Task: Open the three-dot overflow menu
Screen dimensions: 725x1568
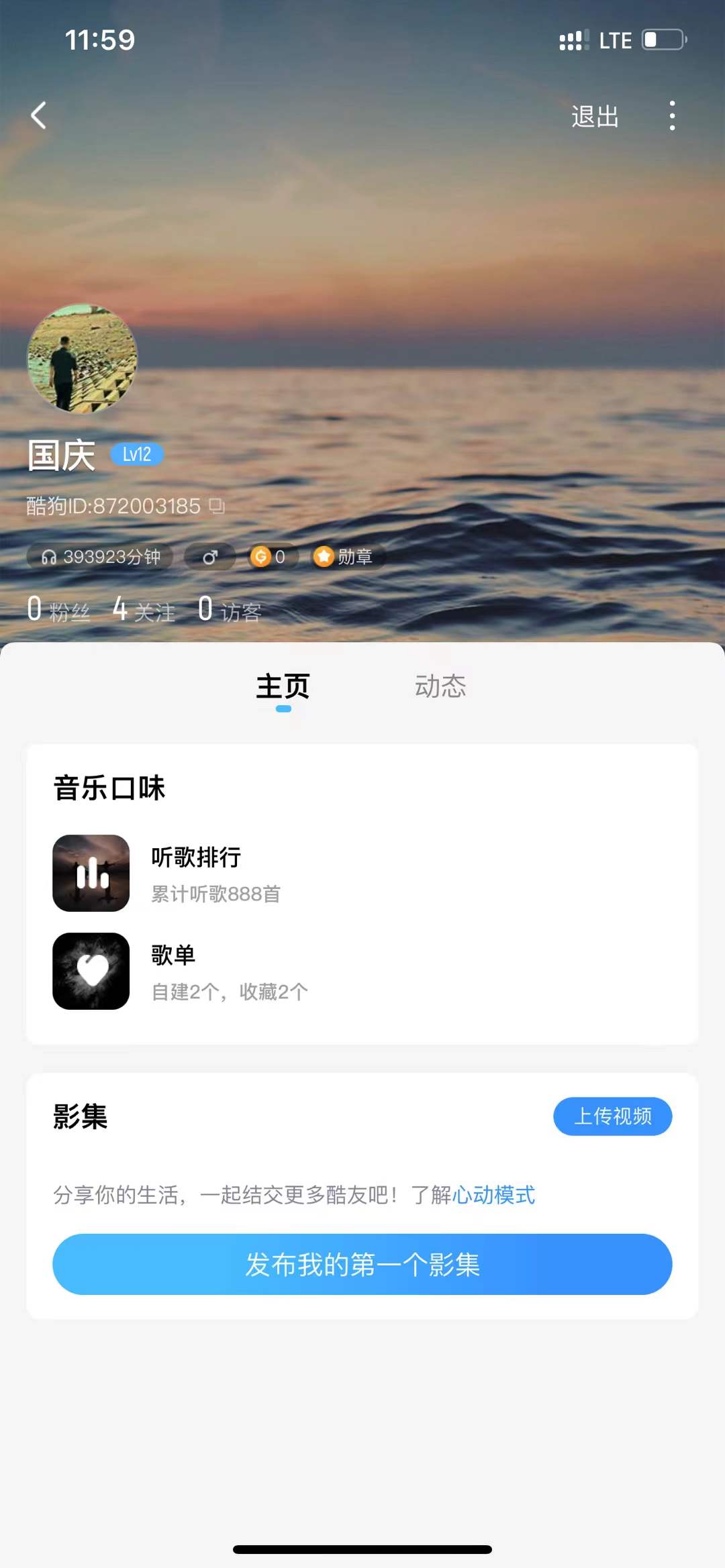Action: [x=672, y=116]
